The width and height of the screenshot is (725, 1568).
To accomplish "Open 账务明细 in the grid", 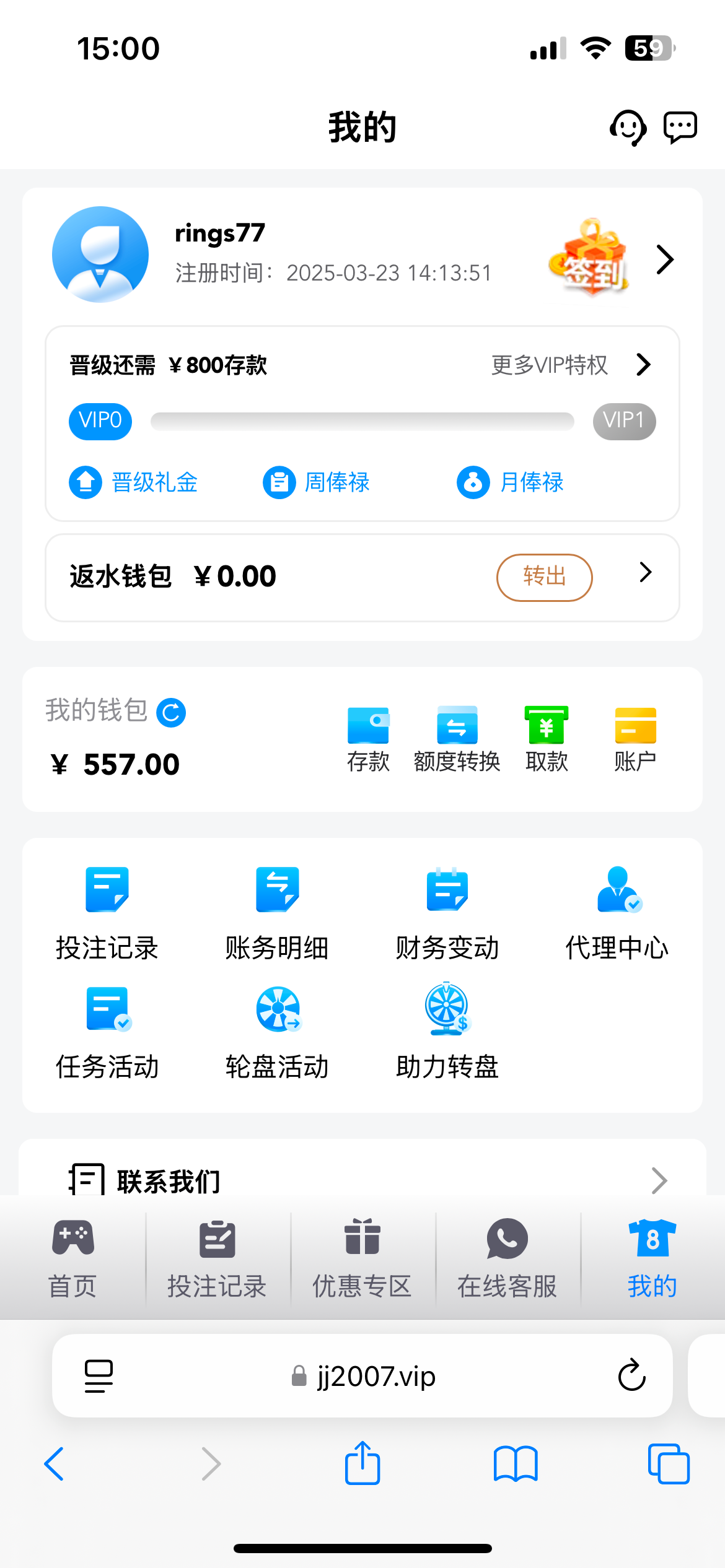I will (x=277, y=913).
